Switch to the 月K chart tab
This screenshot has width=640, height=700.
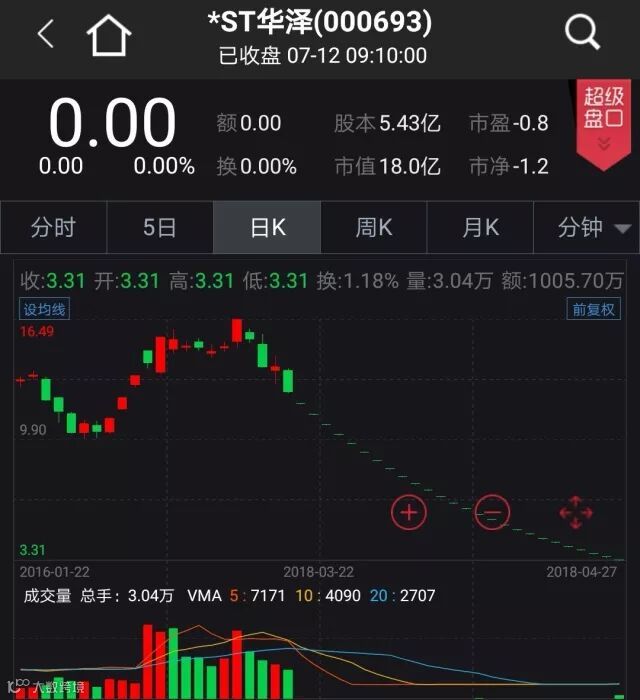(x=480, y=228)
